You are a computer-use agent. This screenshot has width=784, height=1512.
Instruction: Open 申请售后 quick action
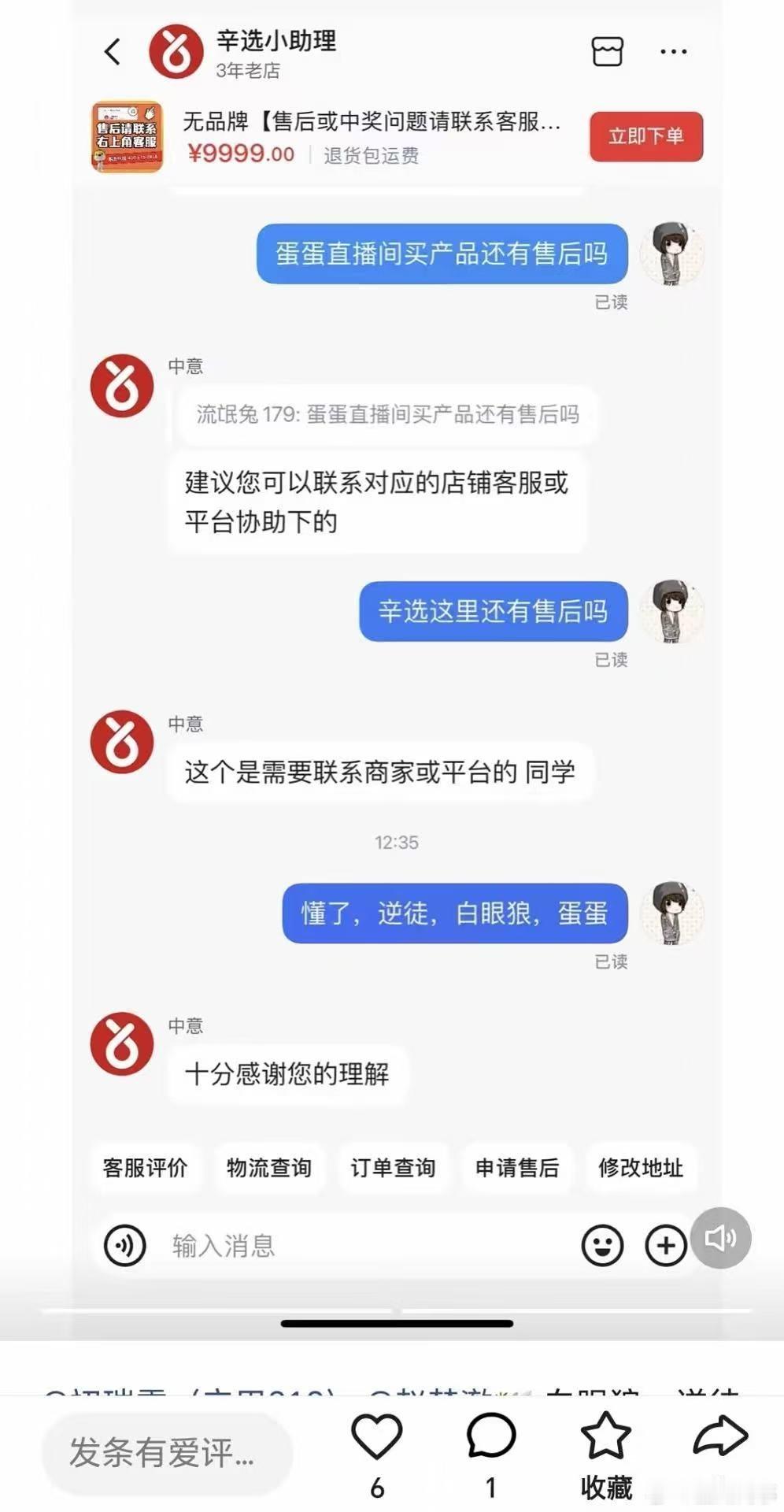coord(516,1169)
